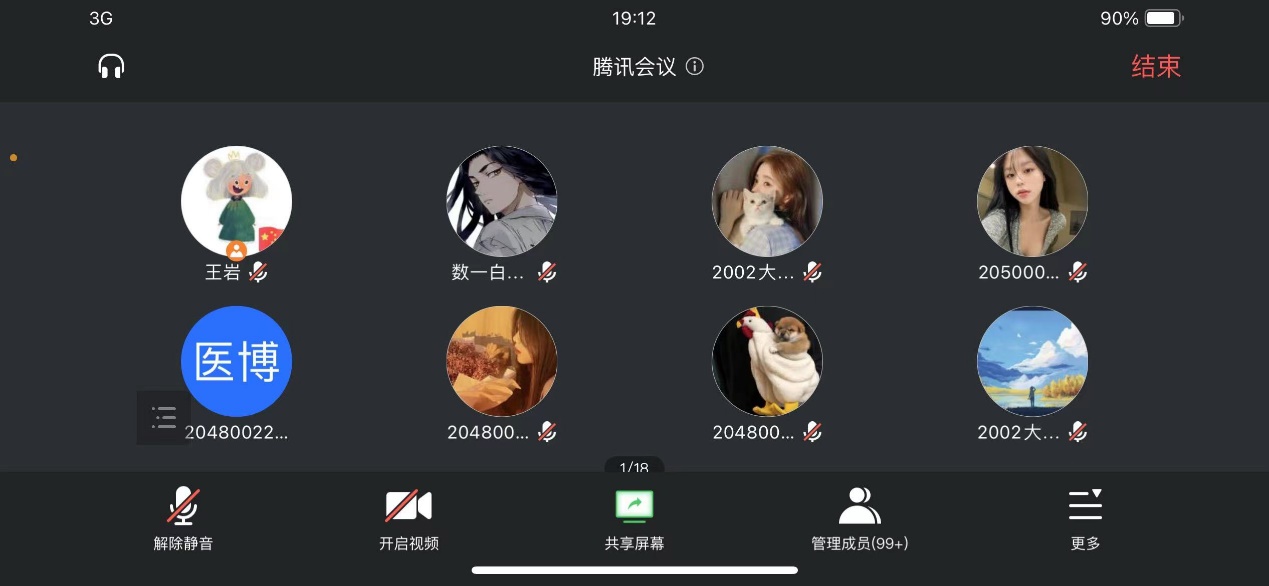
Task: Tap the headphone audio icon
Action: pos(111,67)
